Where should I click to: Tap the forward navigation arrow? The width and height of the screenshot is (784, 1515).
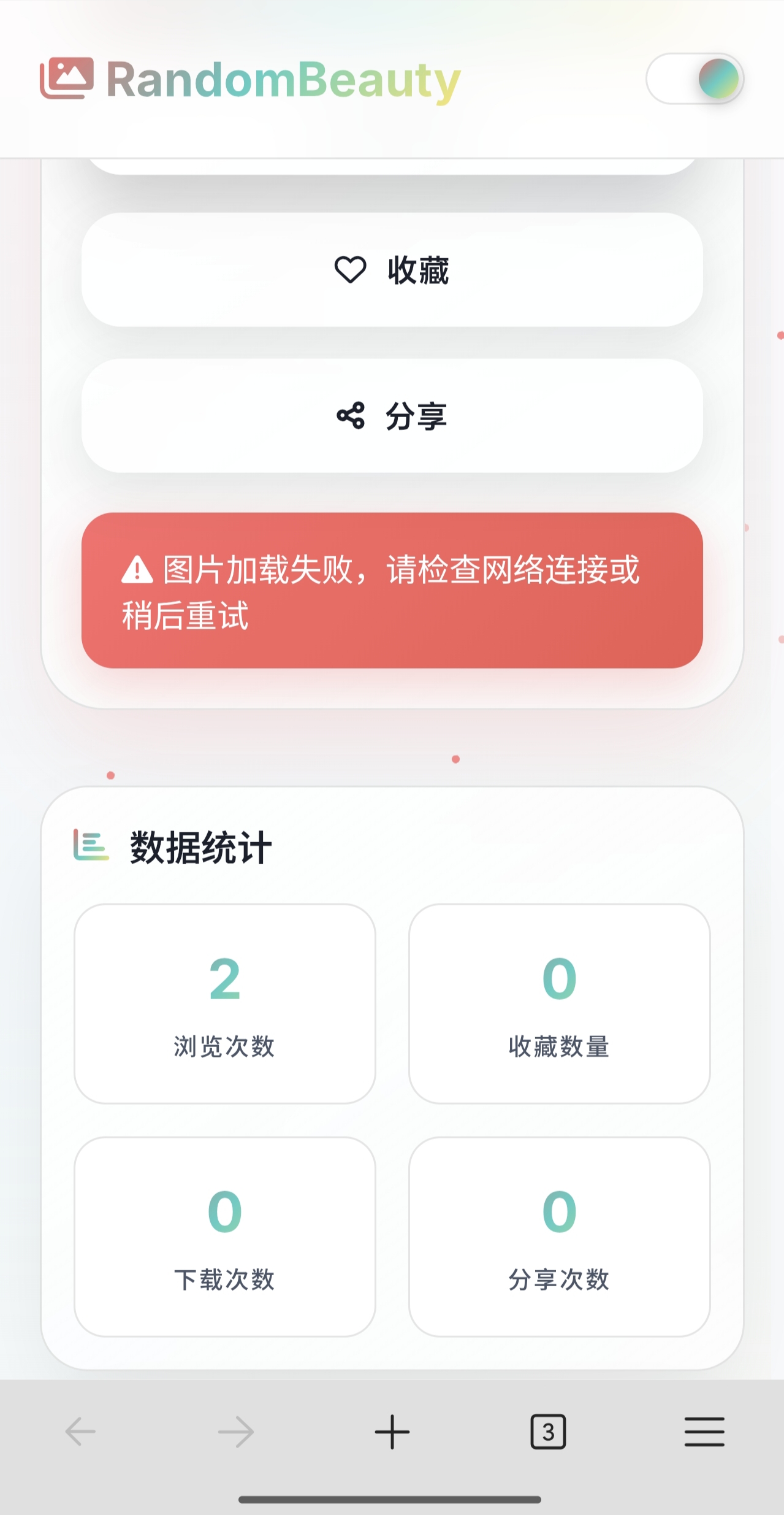(x=235, y=1432)
